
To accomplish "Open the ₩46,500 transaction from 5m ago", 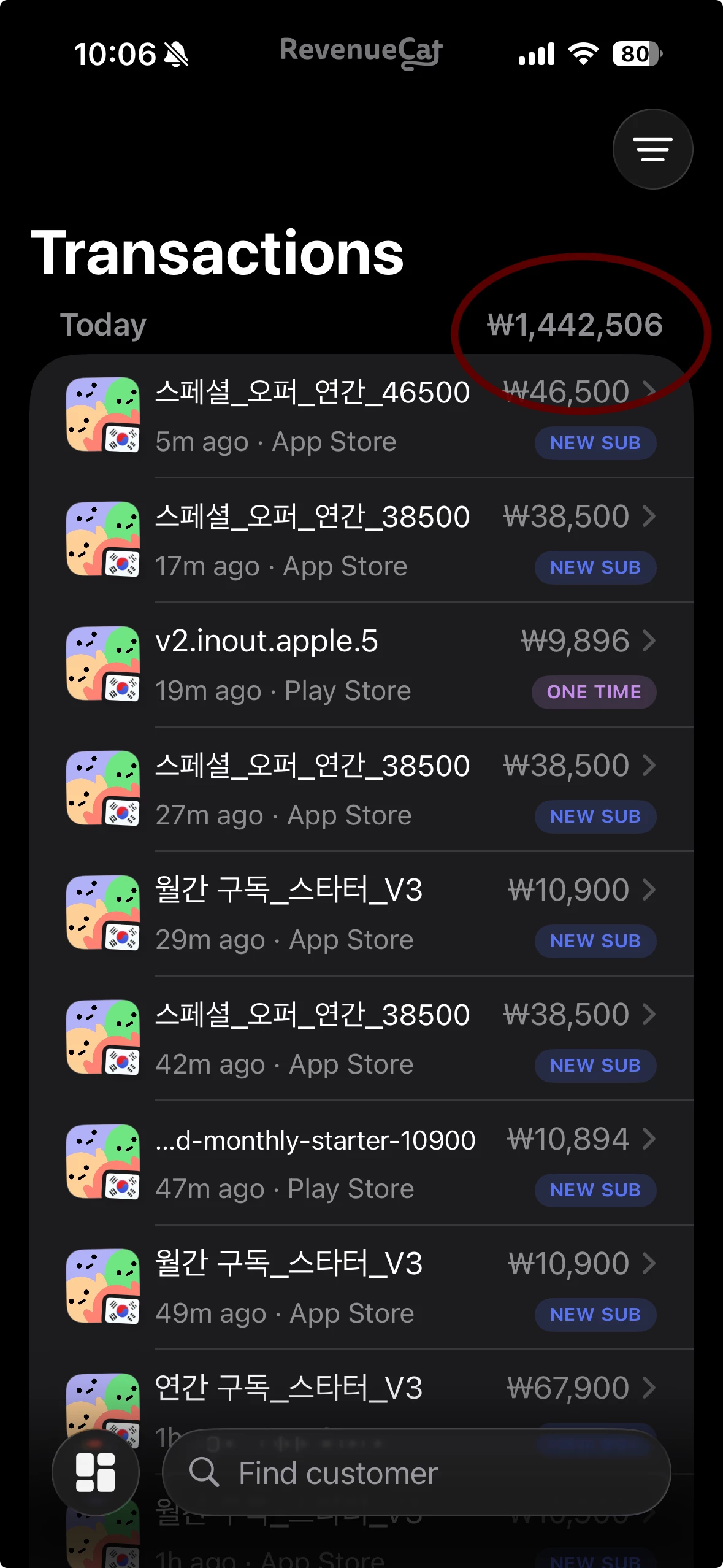I will coord(361,416).
